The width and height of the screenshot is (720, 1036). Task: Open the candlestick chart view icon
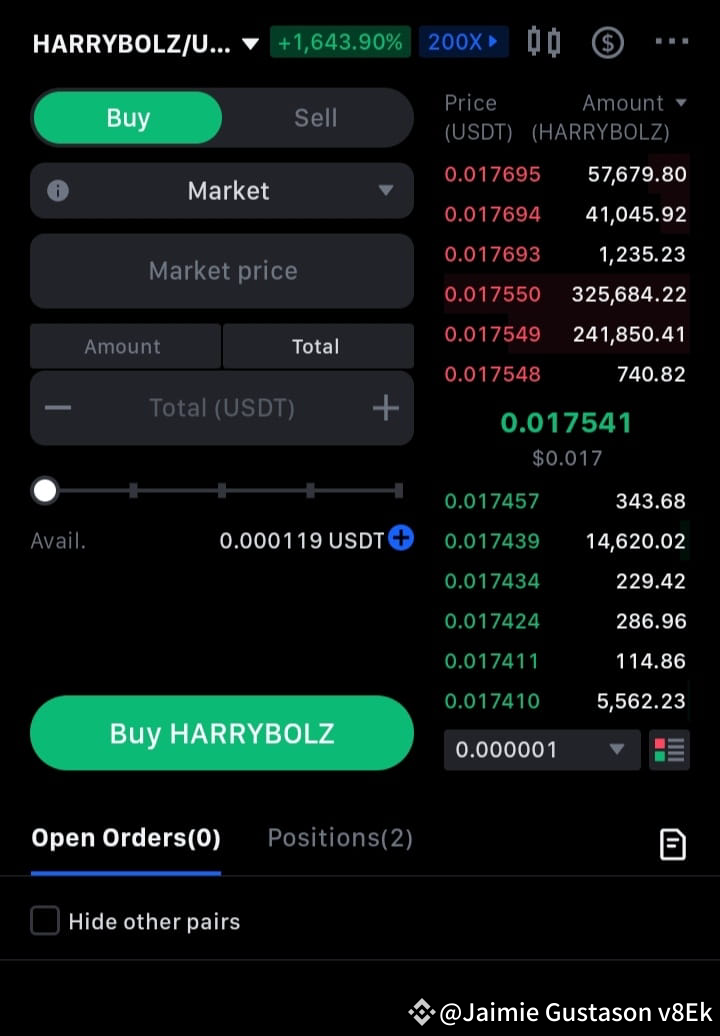[543, 42]
